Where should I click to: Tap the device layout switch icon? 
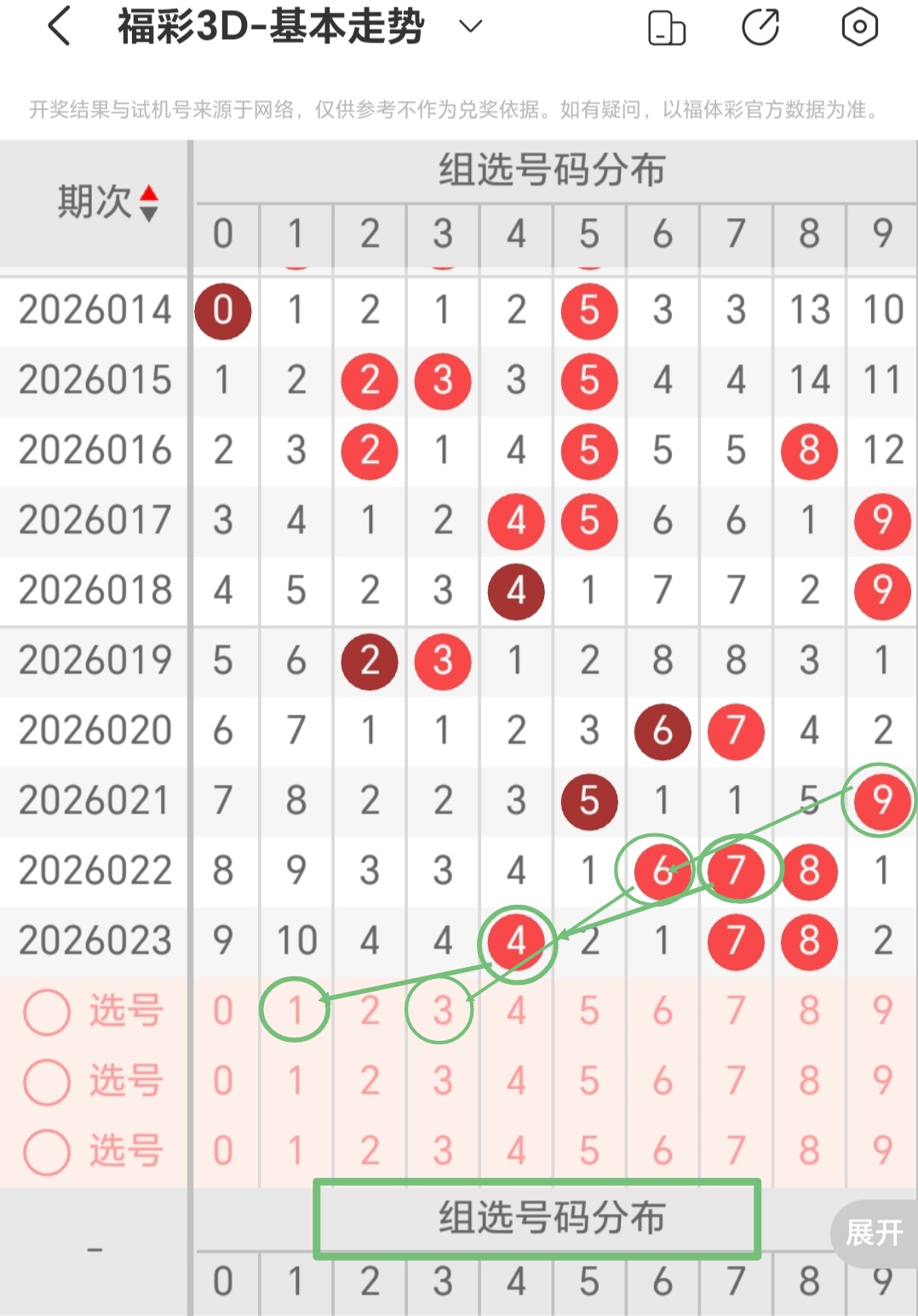click(x=667, y=27)
